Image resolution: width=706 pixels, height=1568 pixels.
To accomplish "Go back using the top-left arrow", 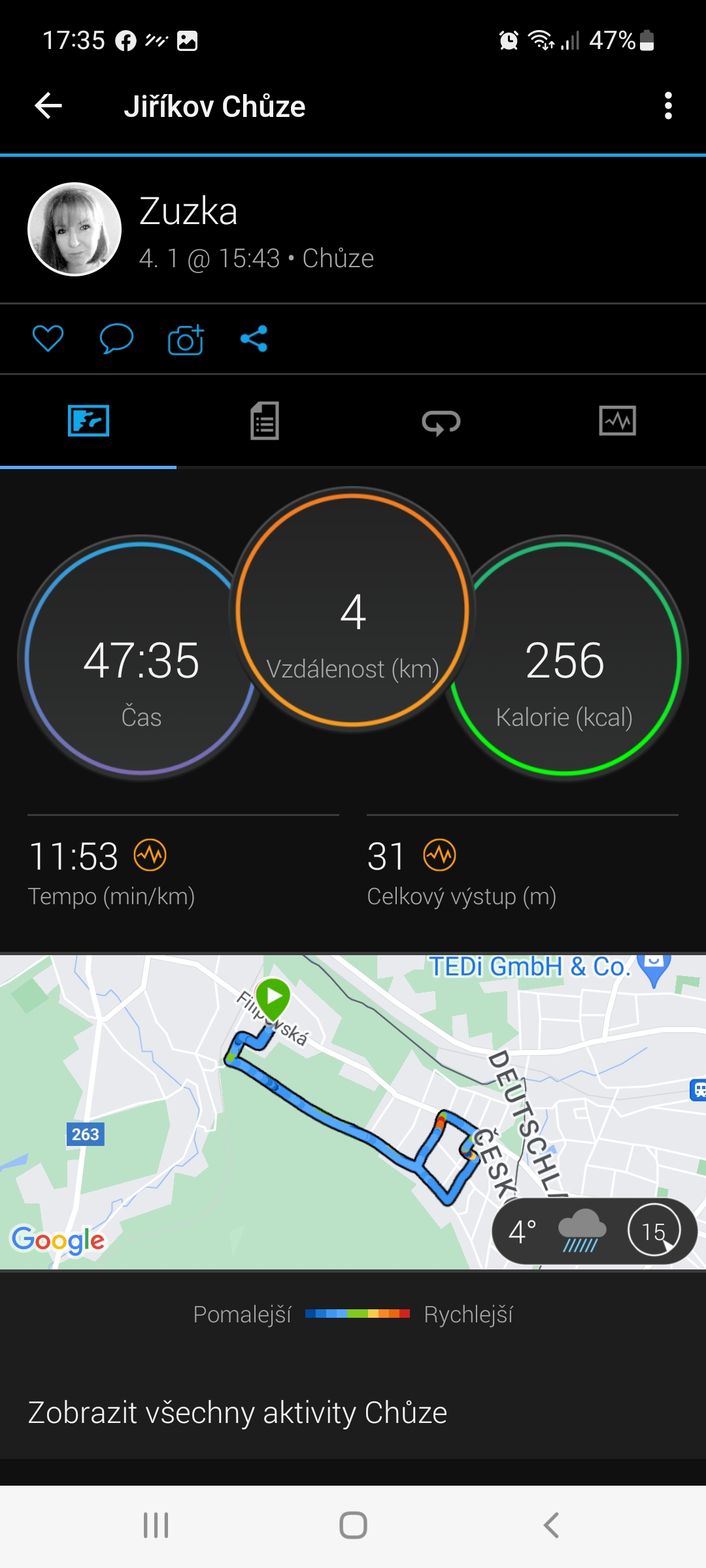I will [48, 106].
